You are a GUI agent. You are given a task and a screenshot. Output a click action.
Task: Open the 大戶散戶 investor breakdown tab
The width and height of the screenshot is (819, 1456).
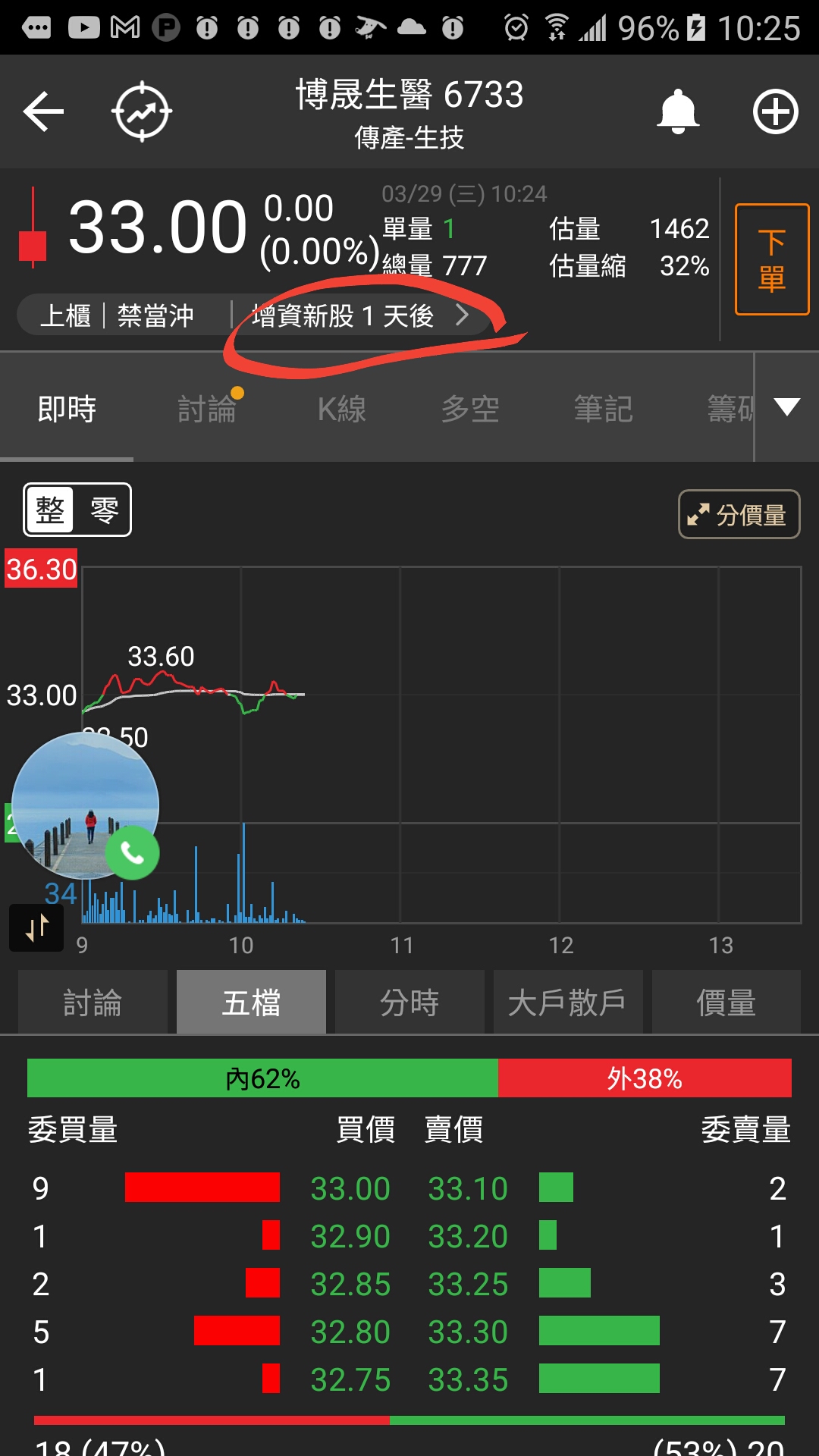click(x=566, y=1001)
